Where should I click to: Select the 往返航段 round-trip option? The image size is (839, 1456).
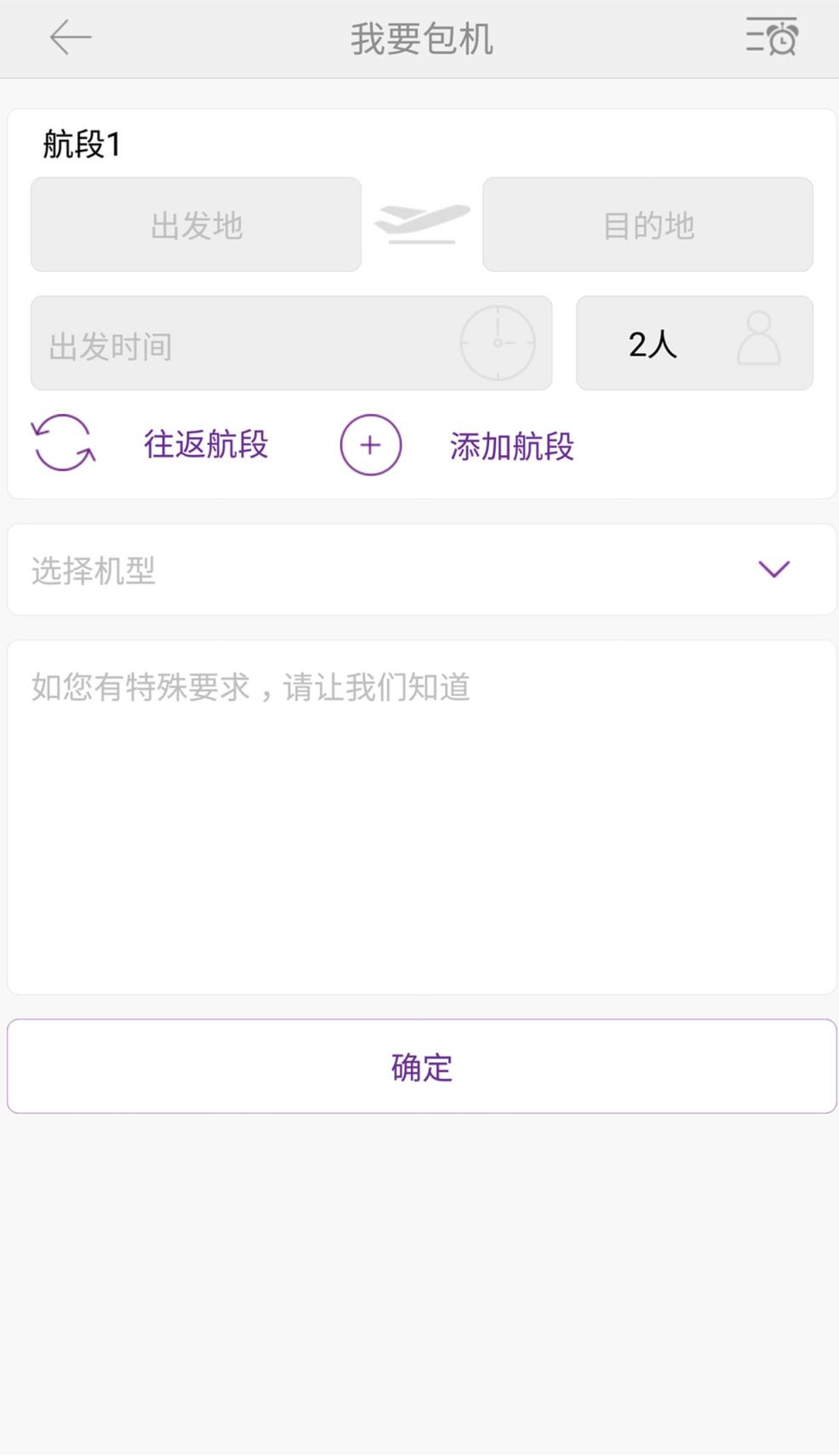click(206, 446)
